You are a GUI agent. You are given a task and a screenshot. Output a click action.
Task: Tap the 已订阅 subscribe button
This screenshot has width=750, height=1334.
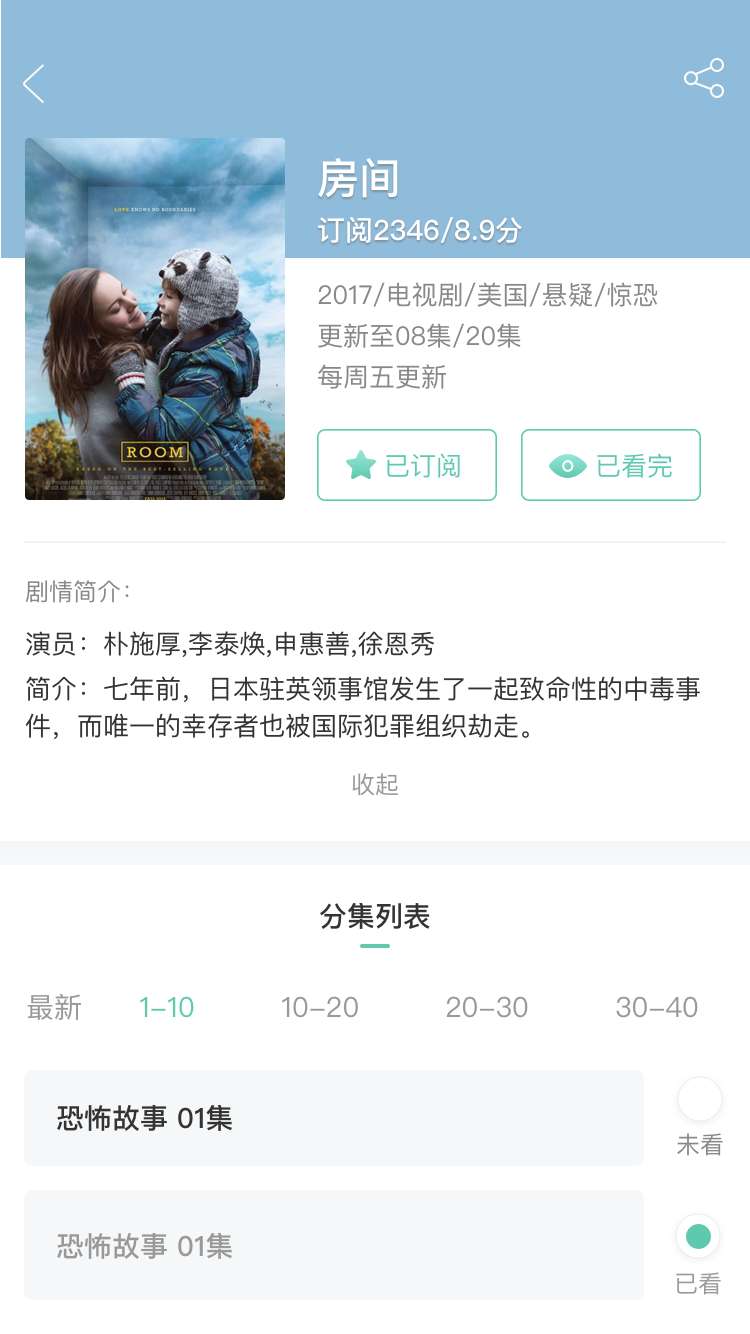[407, 465]
